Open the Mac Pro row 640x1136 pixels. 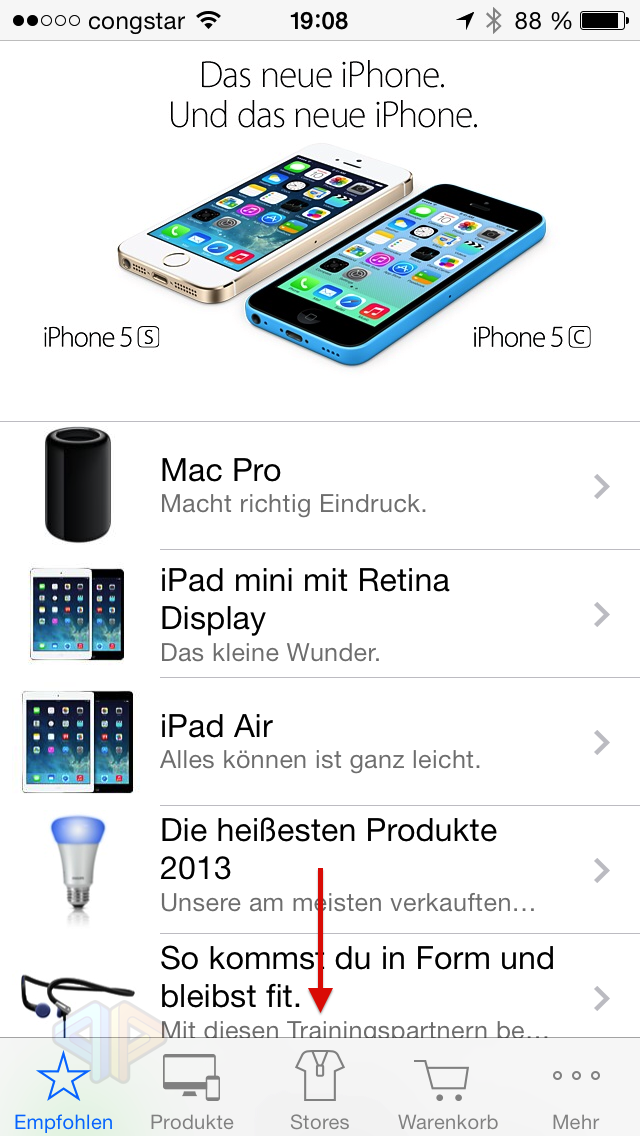[x=320, y=486]
